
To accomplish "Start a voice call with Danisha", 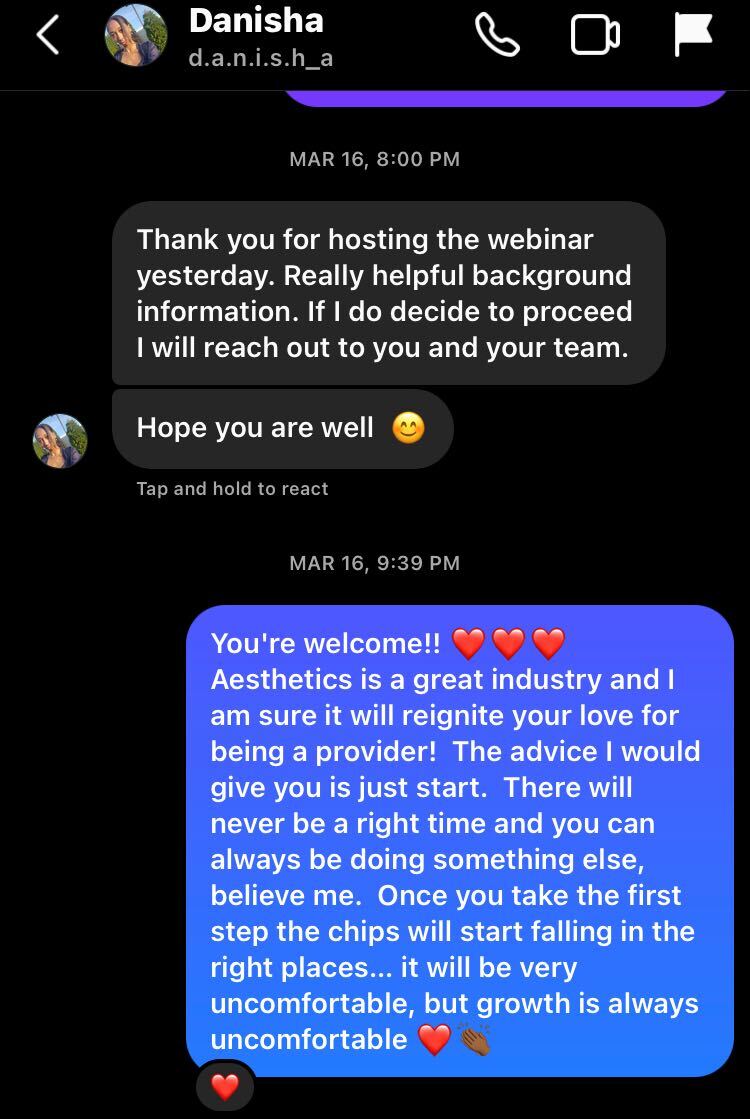I will (497, 37).
